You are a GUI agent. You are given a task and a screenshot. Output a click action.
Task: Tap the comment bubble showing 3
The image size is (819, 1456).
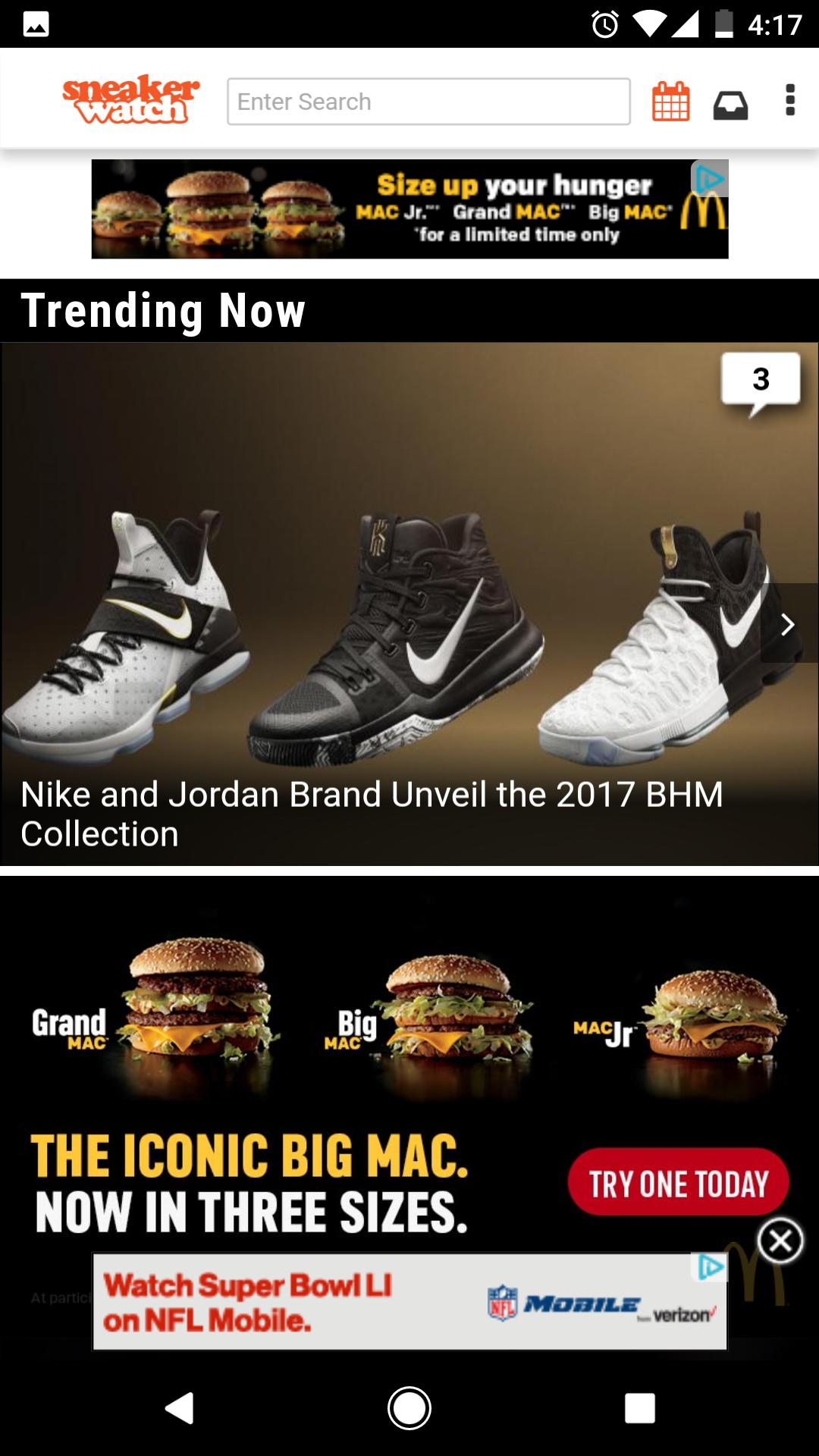tap(761, 379)
